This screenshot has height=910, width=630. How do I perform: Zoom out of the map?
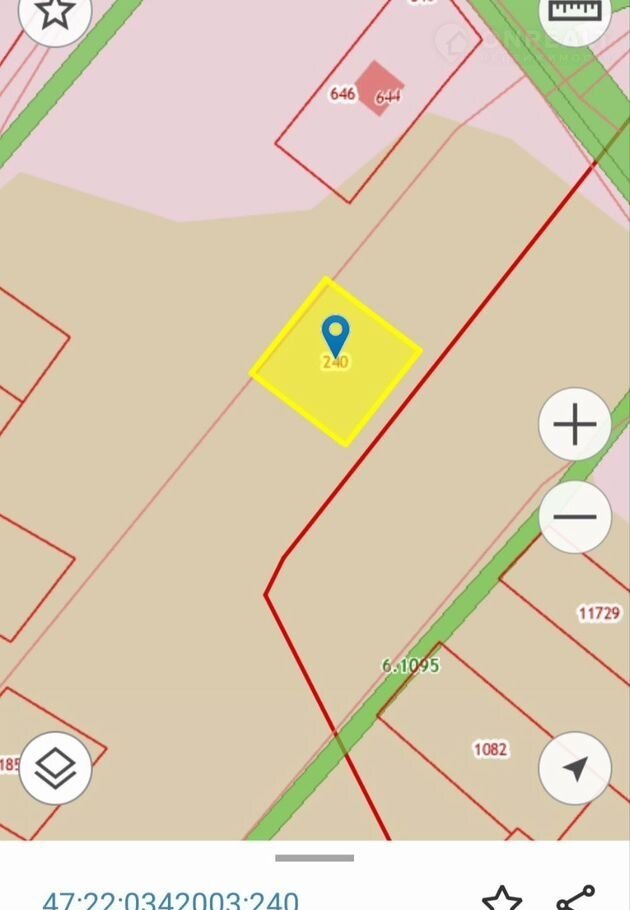[575, 518]
